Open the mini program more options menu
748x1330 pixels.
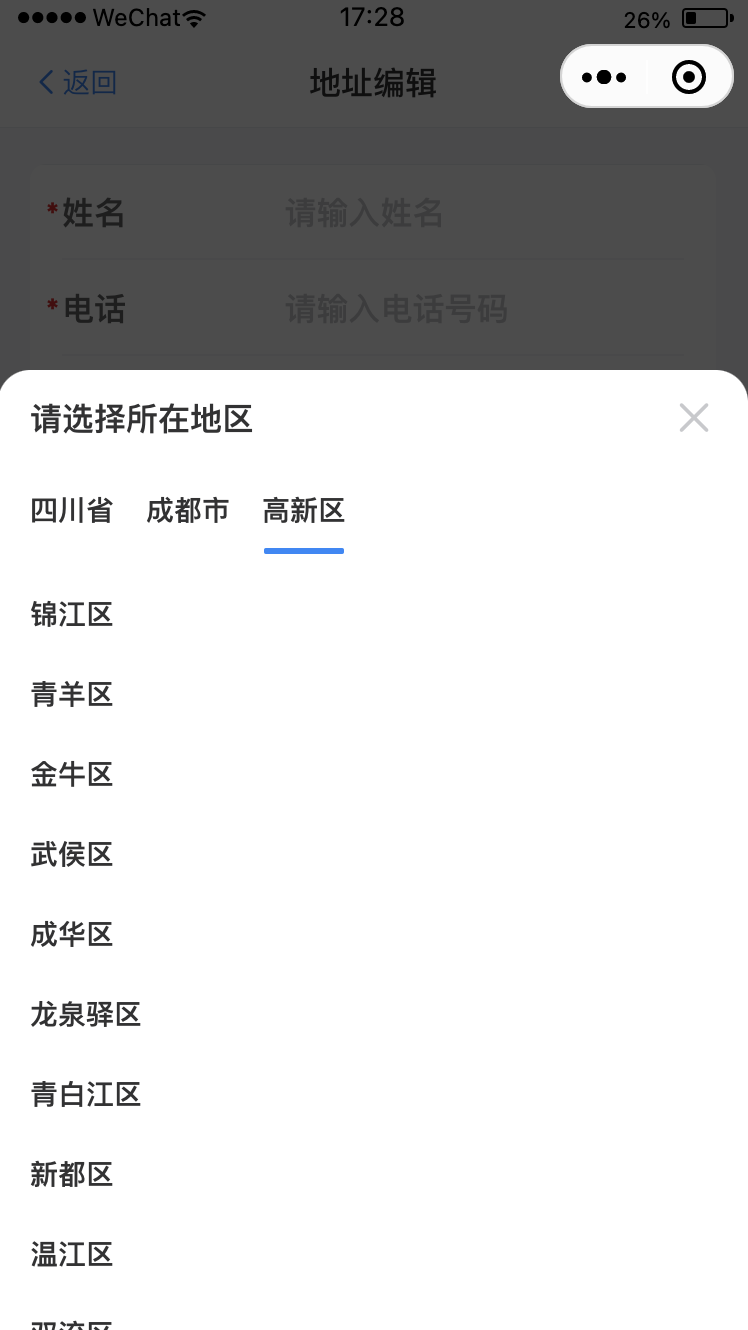604,77
